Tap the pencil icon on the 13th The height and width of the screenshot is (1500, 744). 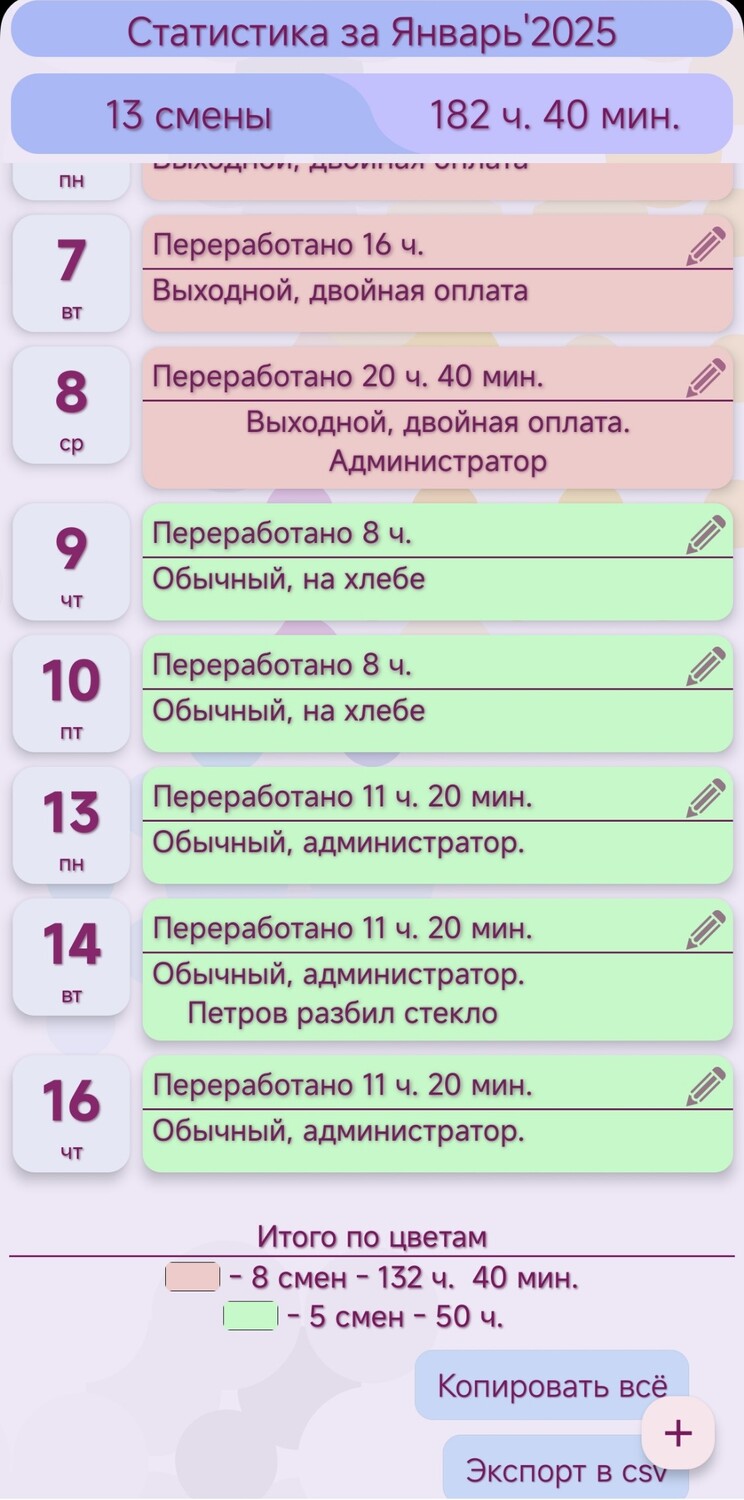point(705,798)
